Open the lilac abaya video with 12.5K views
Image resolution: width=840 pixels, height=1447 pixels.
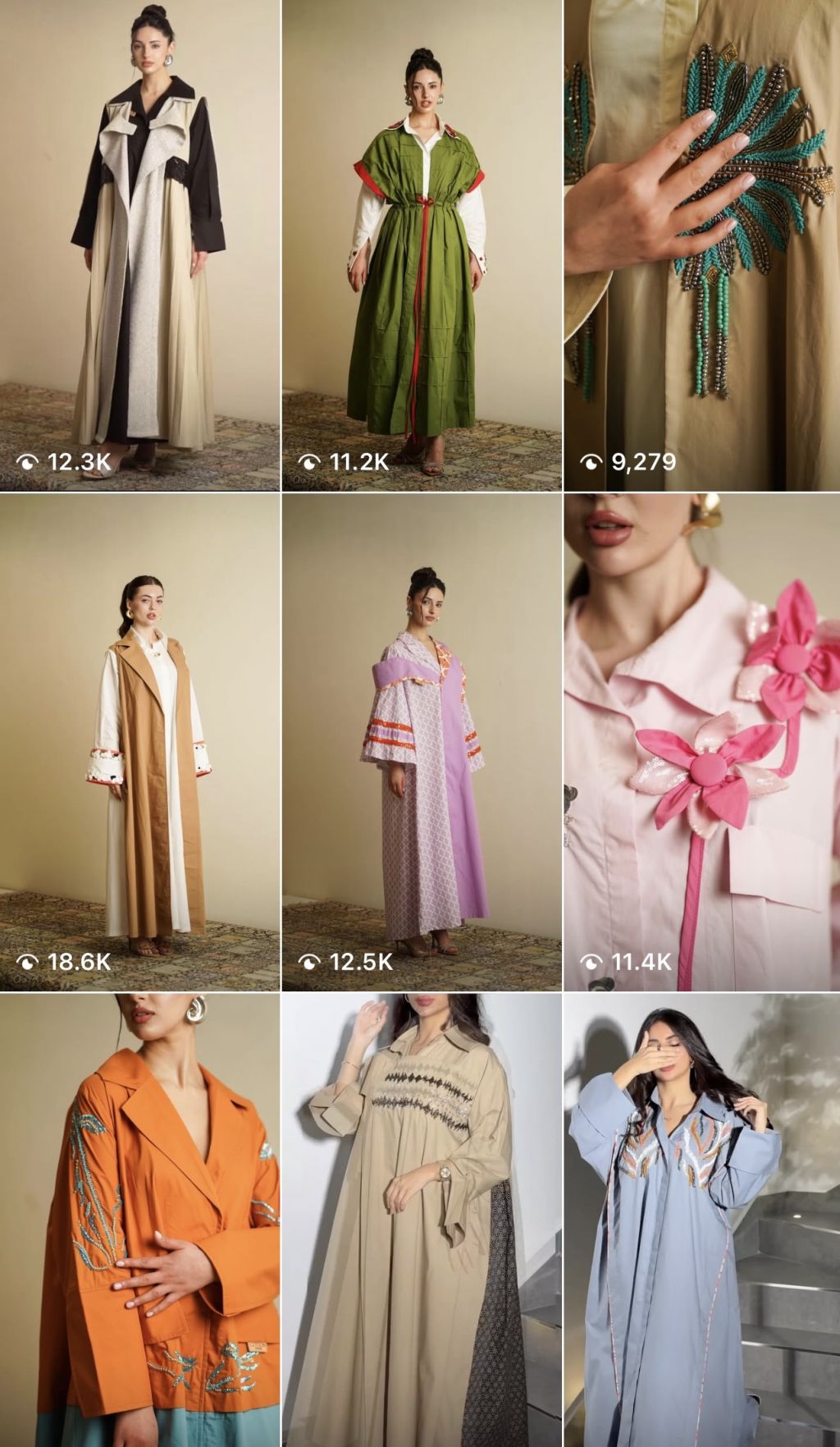pos(422,743)
